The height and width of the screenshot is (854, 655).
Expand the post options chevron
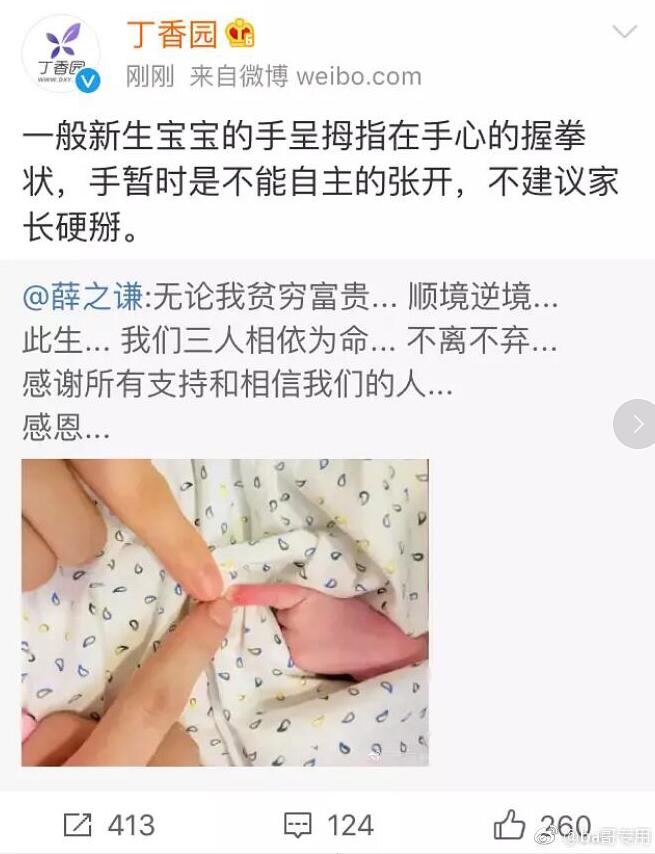coord(624,32)
